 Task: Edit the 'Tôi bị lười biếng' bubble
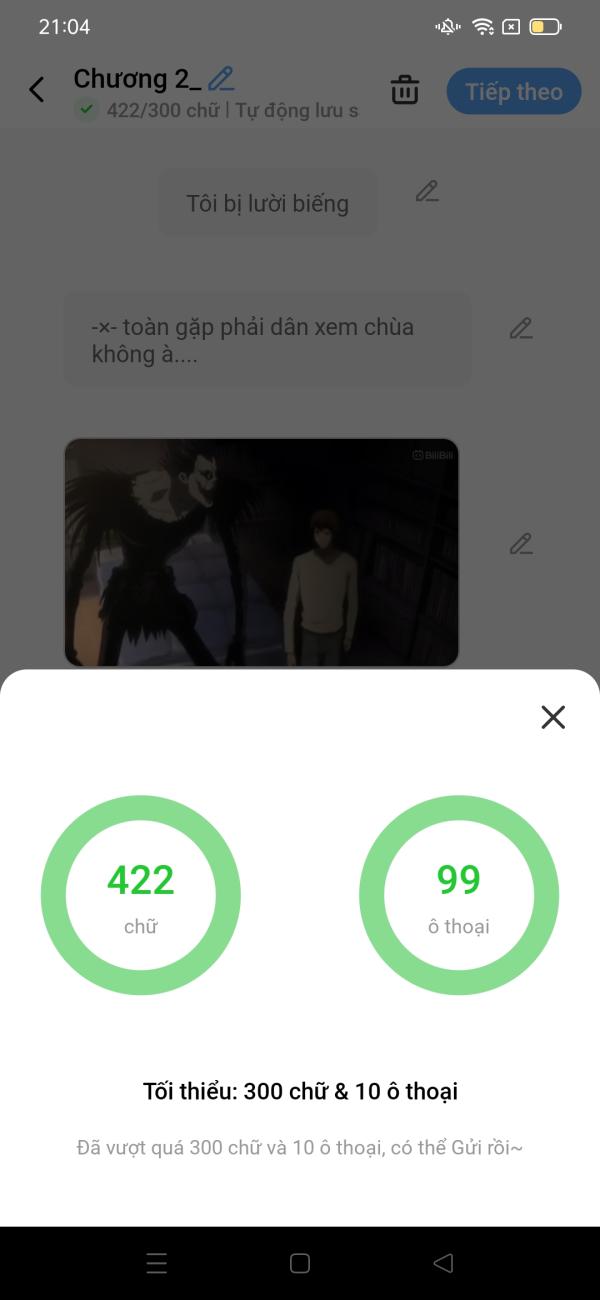(x=427, y=191)
